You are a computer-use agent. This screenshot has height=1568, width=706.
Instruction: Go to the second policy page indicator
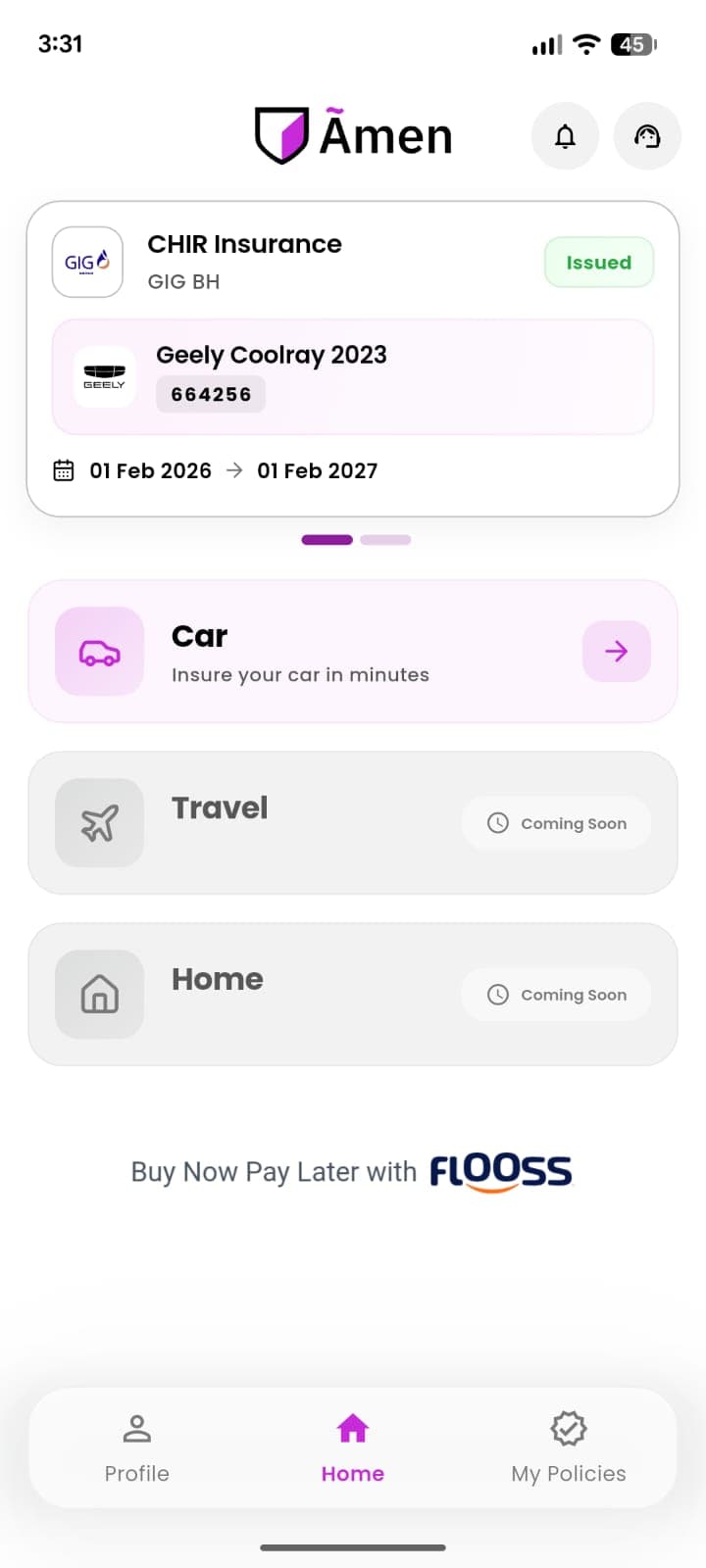tap(385, 540)
